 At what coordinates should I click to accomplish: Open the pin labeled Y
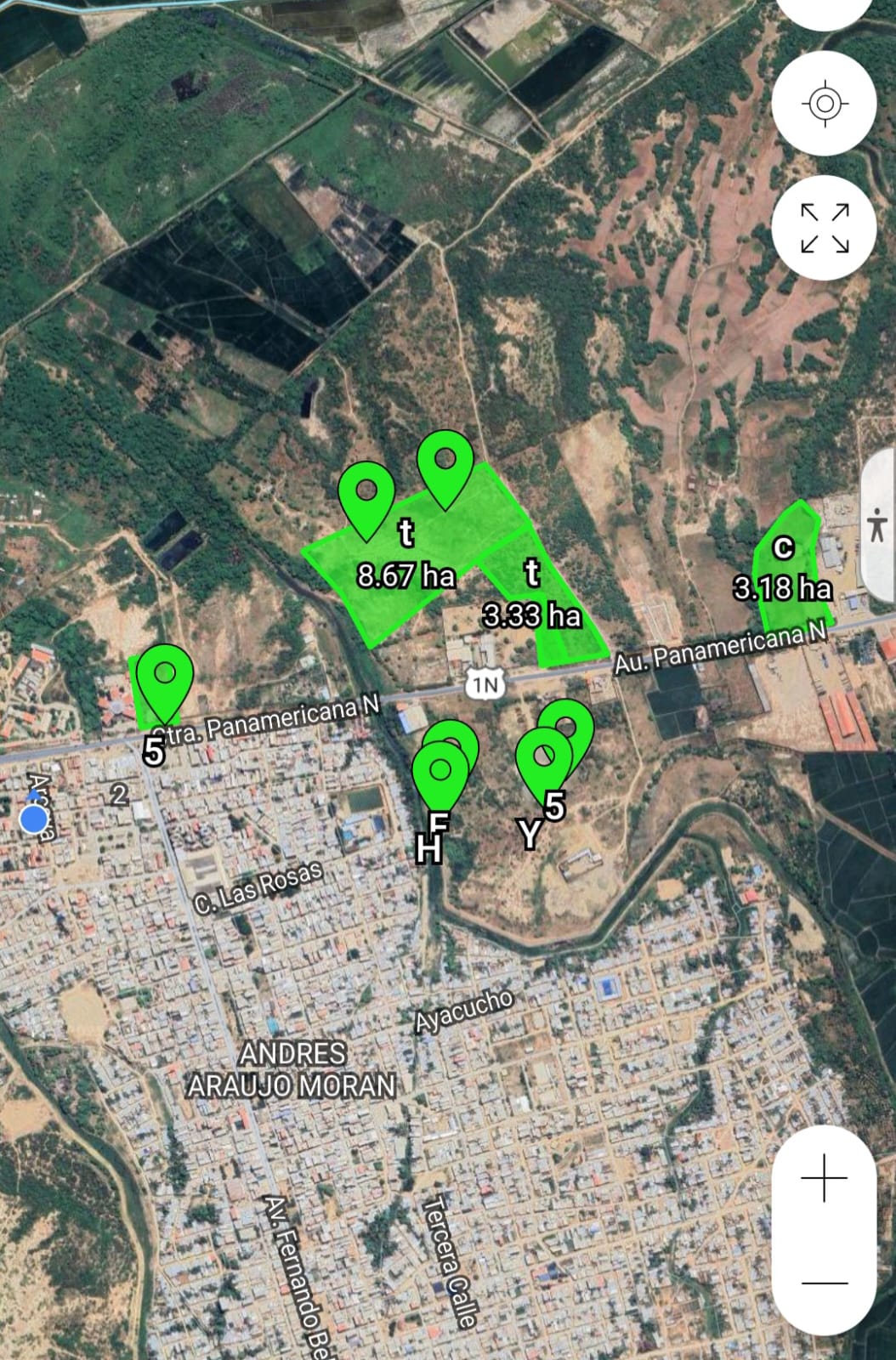click(543, 759)
